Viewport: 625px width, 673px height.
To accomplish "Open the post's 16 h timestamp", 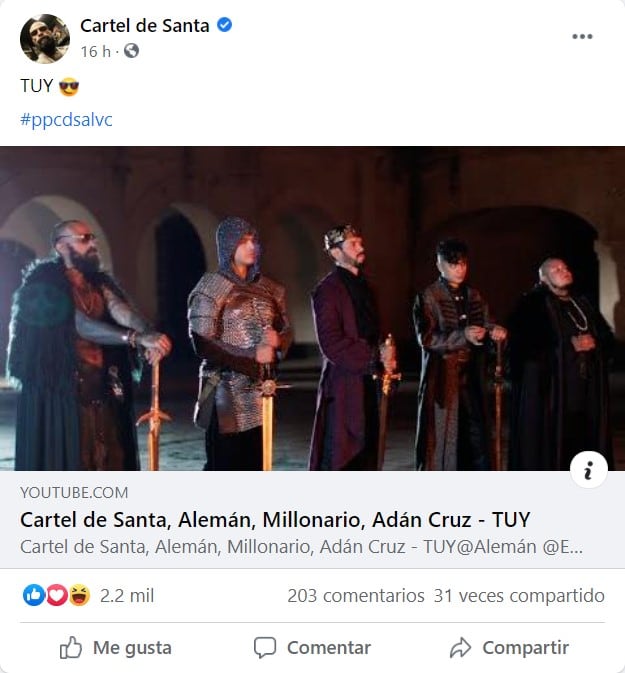I will 95,51.
